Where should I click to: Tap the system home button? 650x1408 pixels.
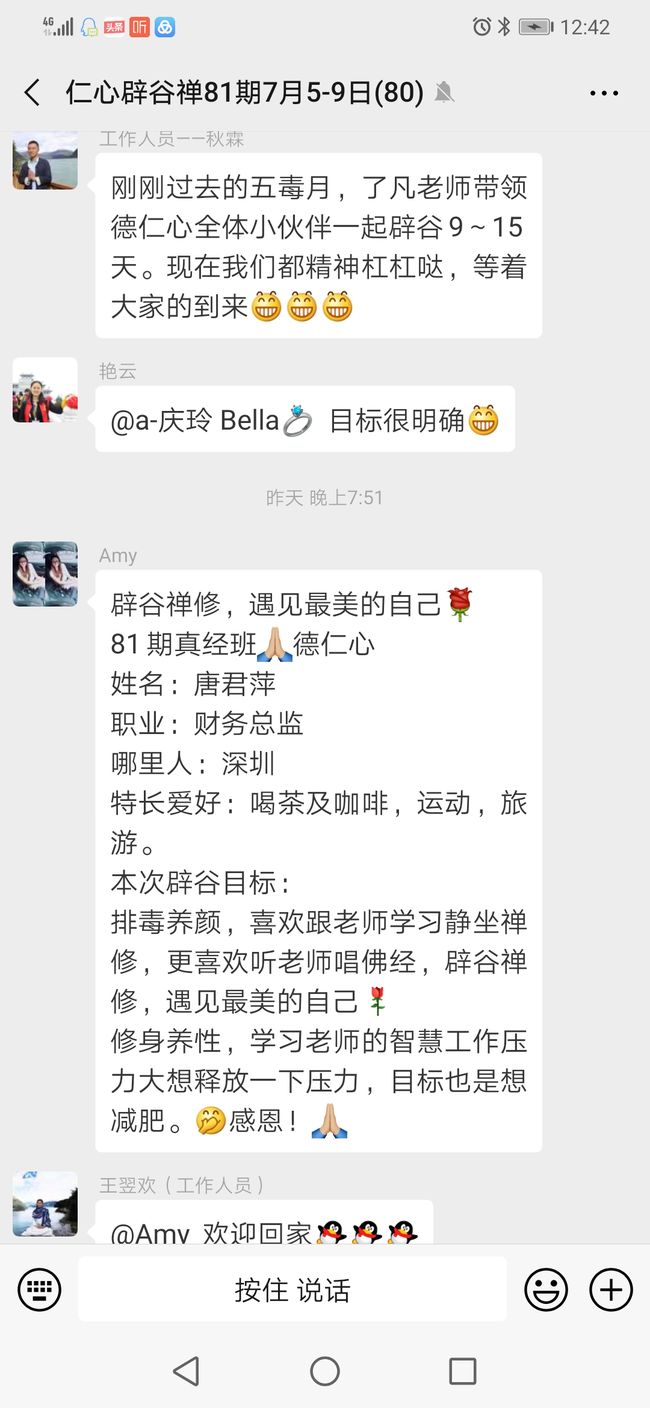pos(325,1371)
